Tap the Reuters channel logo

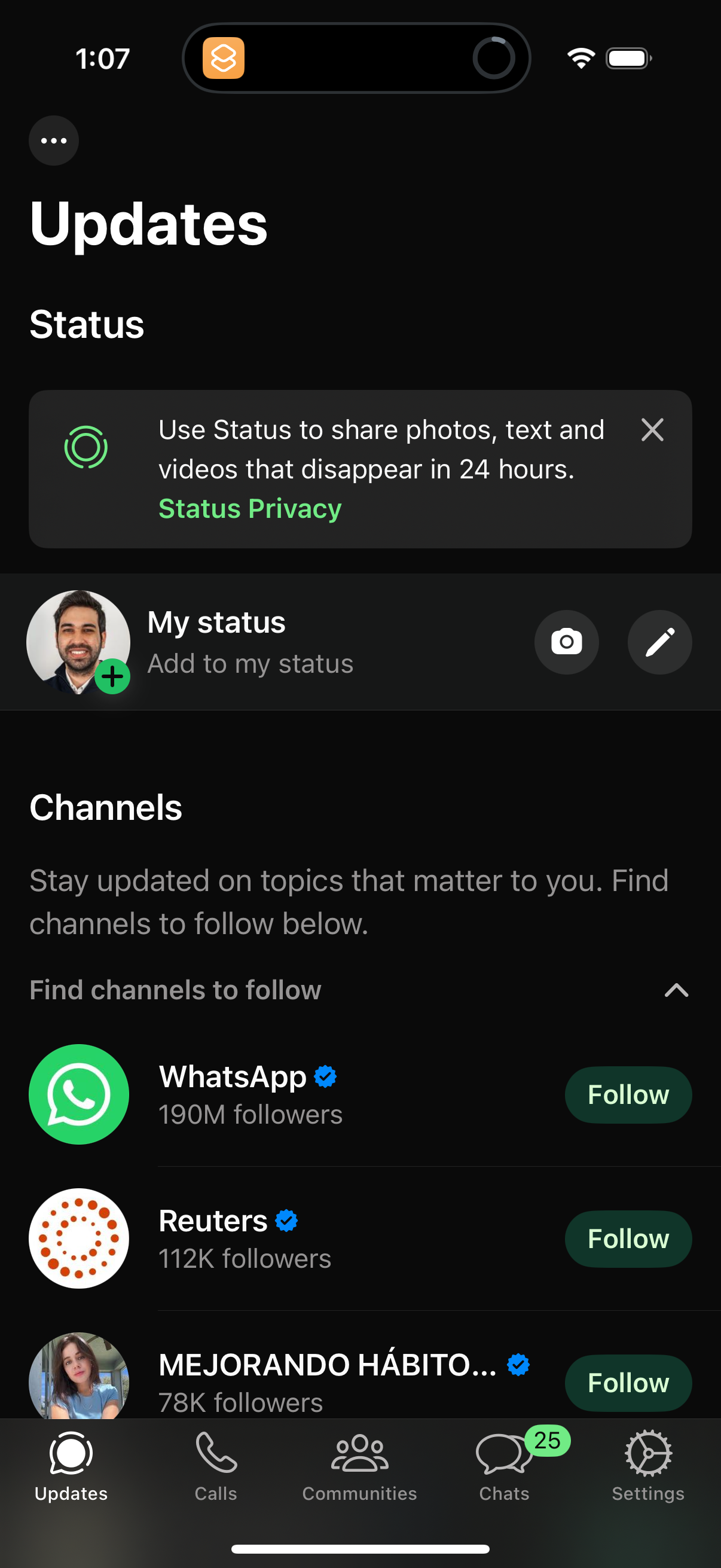pos(78,1238)
